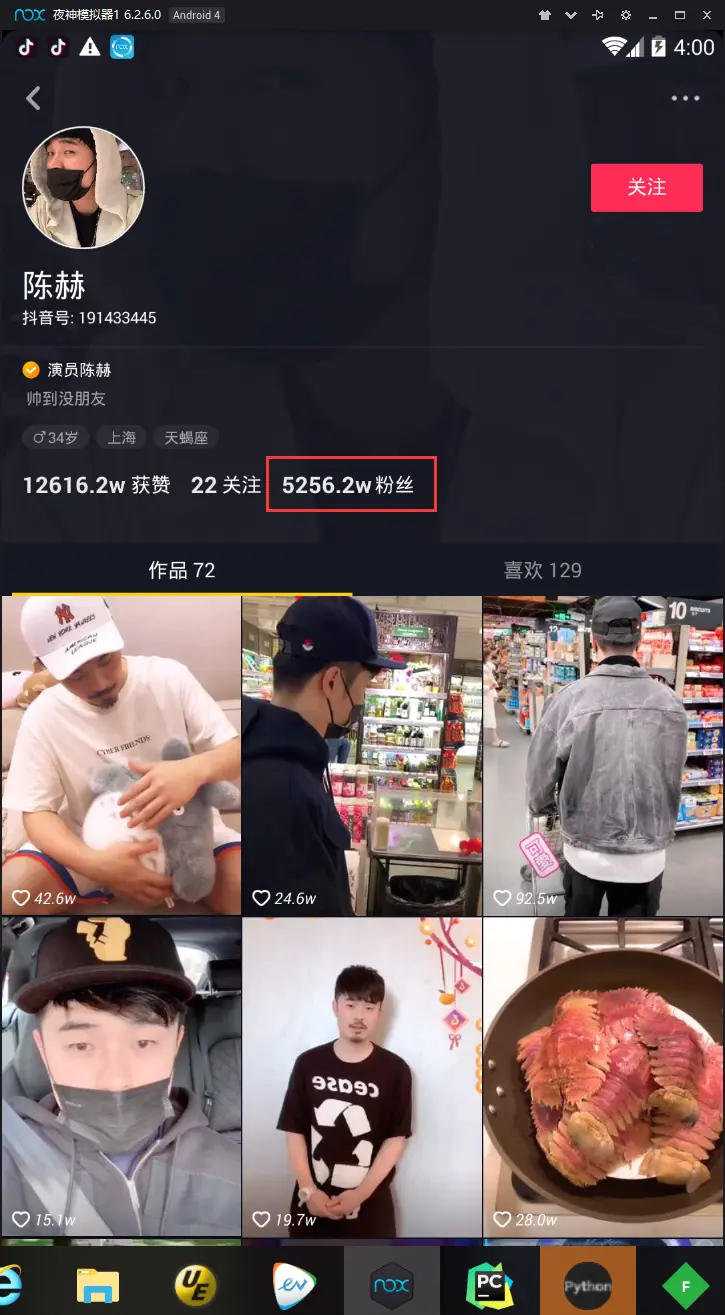Open the seafood pan video with 28.0w likes
This screenshot has width=725, height=1315.
602,1075
